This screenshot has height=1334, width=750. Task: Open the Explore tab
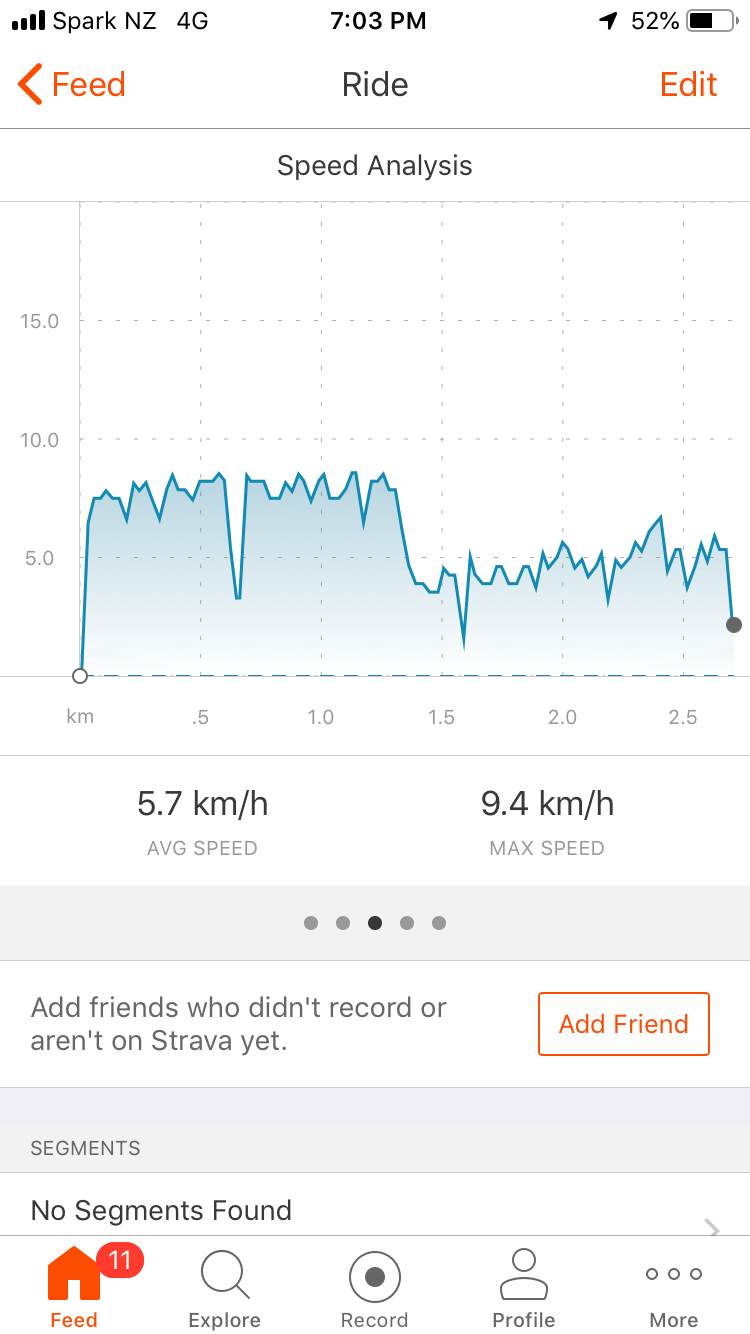224,1289
